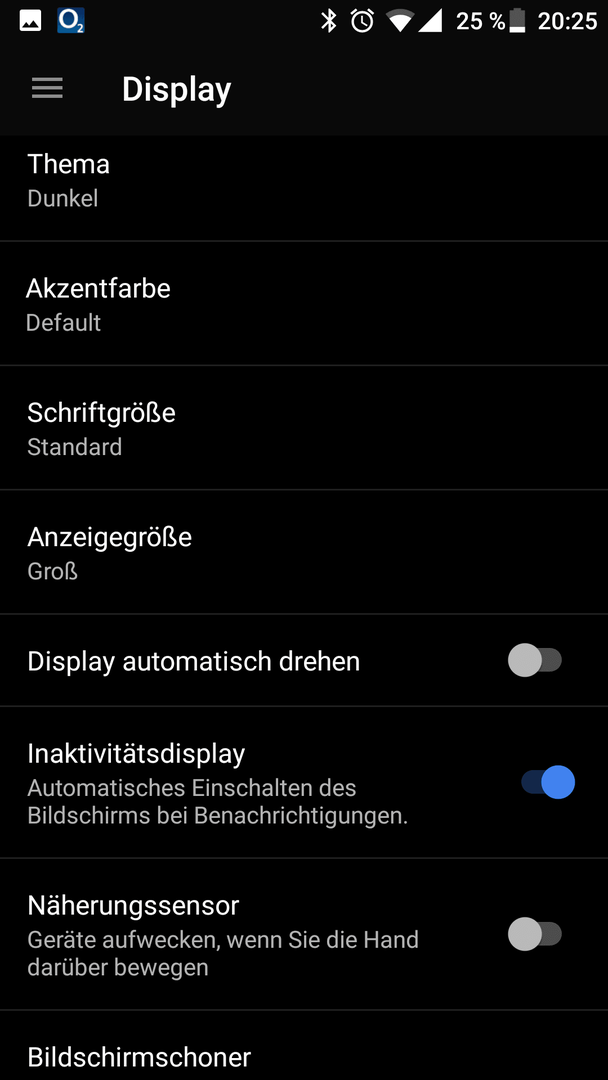Open the Thema setting

point(304,188)
